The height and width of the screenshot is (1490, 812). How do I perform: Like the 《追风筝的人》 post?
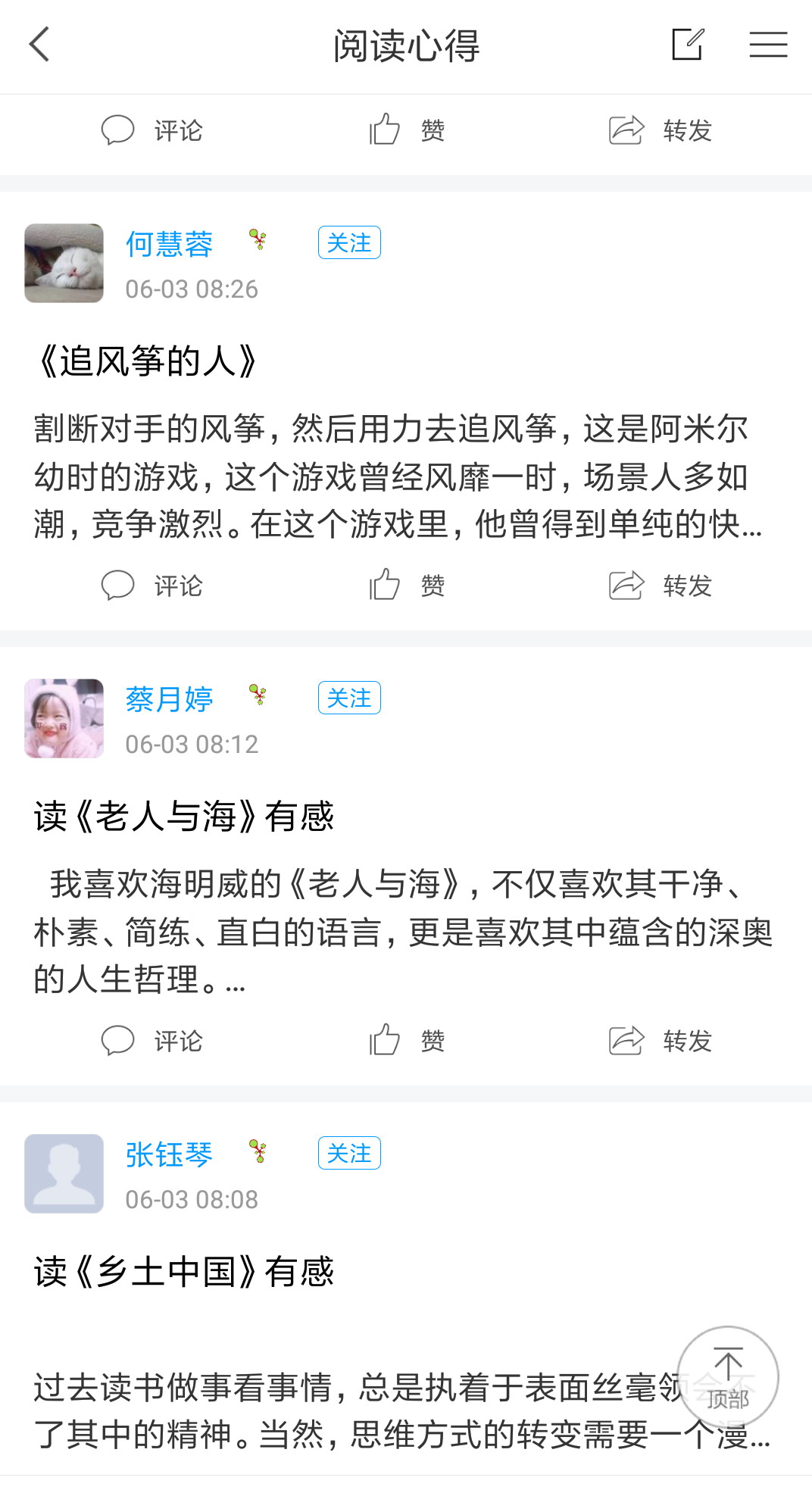coord(407,586)
